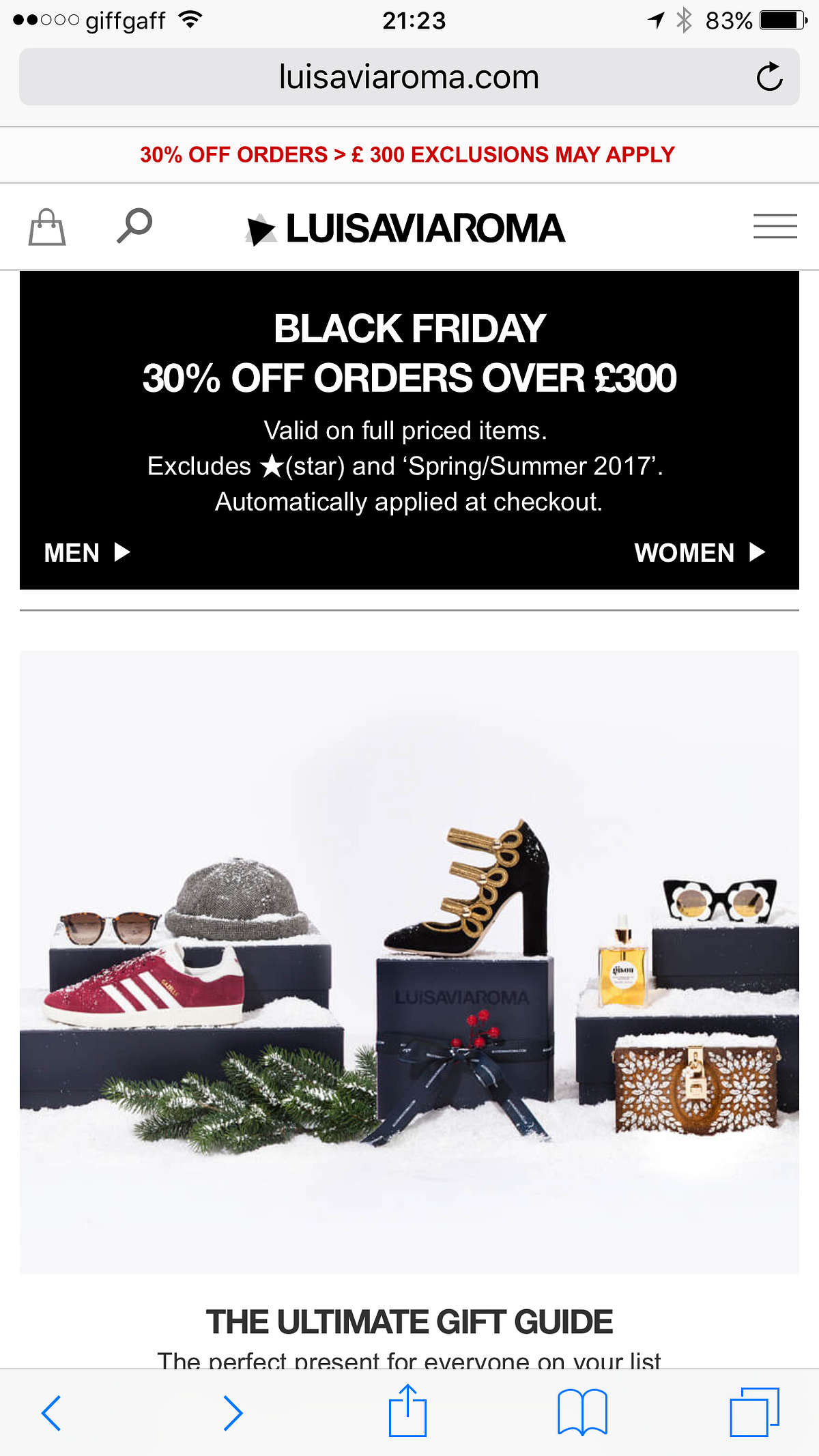Open the 30% off orders promo banner
This screenshot has height=1456, width=819.
(x=407, y=155)
